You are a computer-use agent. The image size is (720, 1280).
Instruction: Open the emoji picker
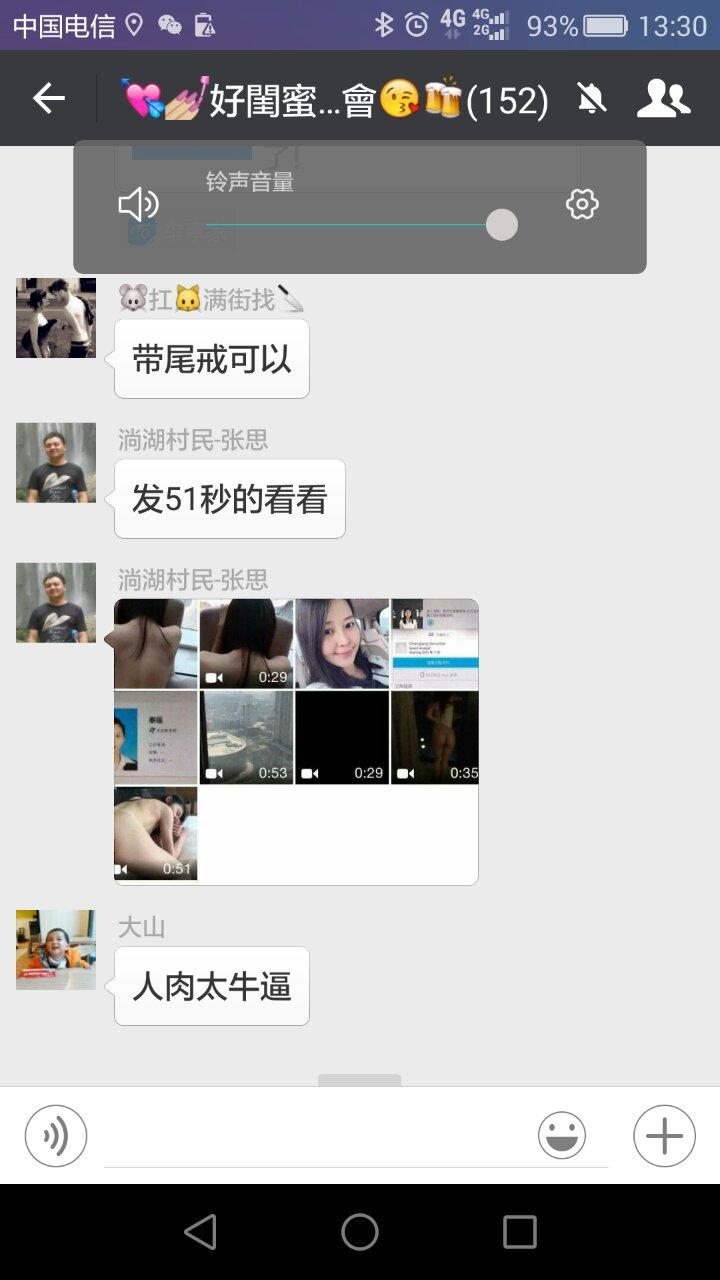point(562,1136)
